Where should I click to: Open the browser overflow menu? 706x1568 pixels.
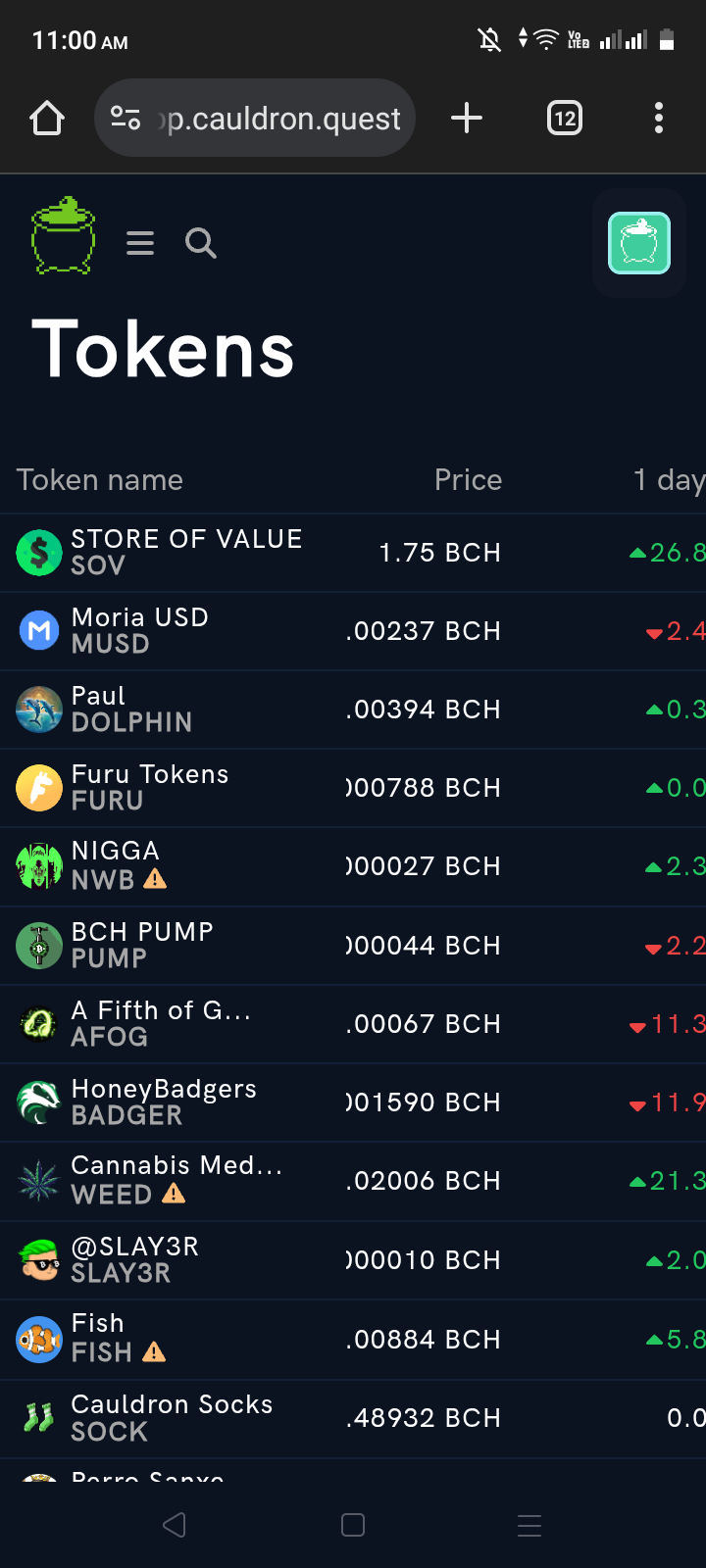coord(659,119)
